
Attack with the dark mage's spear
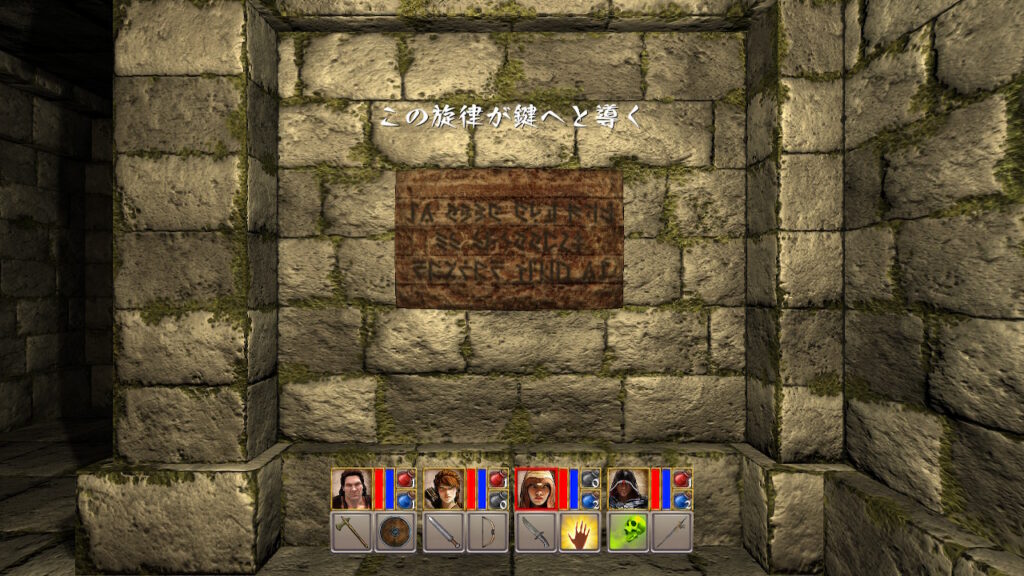tap(670, 532)
